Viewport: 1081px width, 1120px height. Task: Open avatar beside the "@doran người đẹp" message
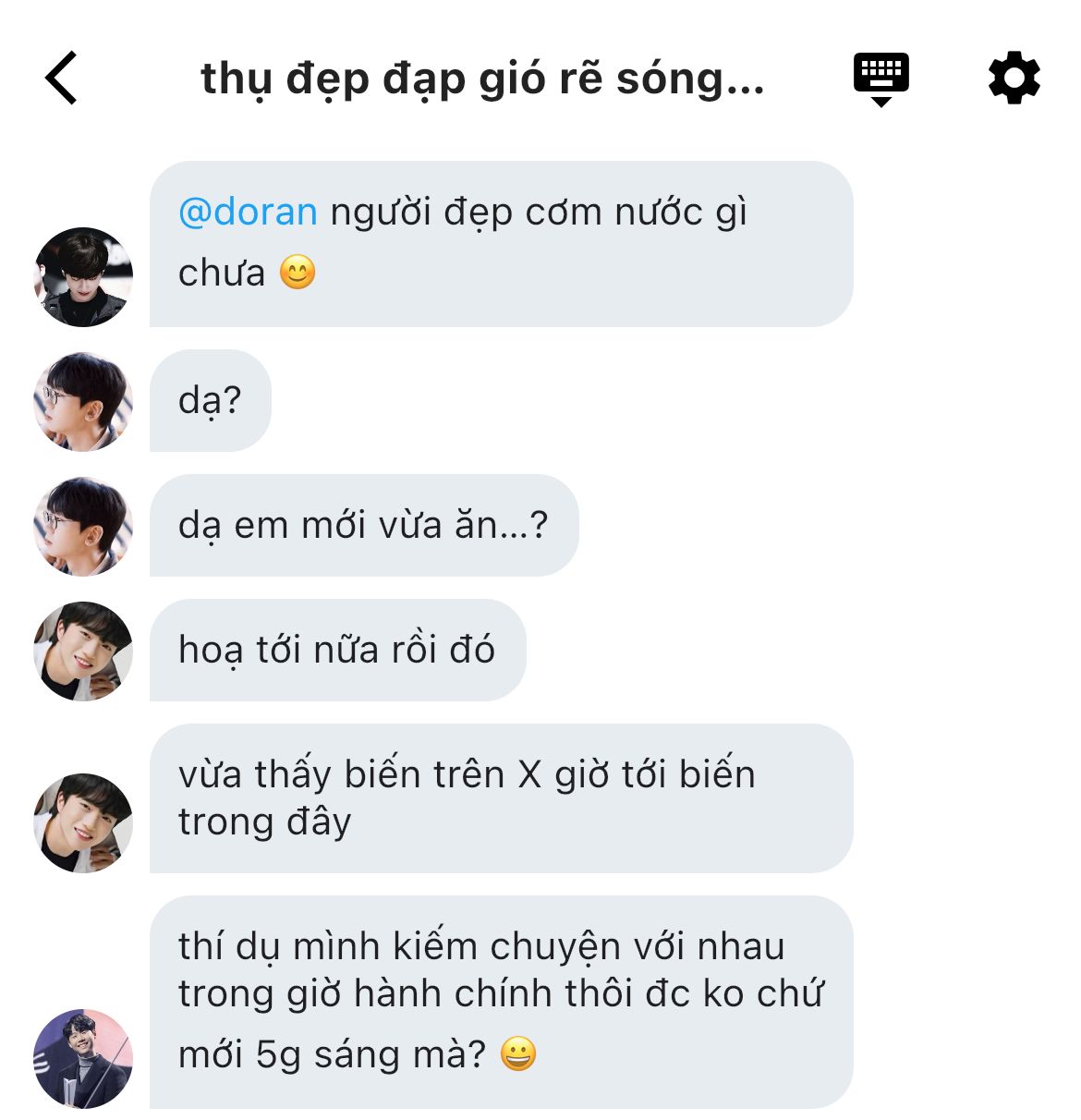click(x=83, y=276)
